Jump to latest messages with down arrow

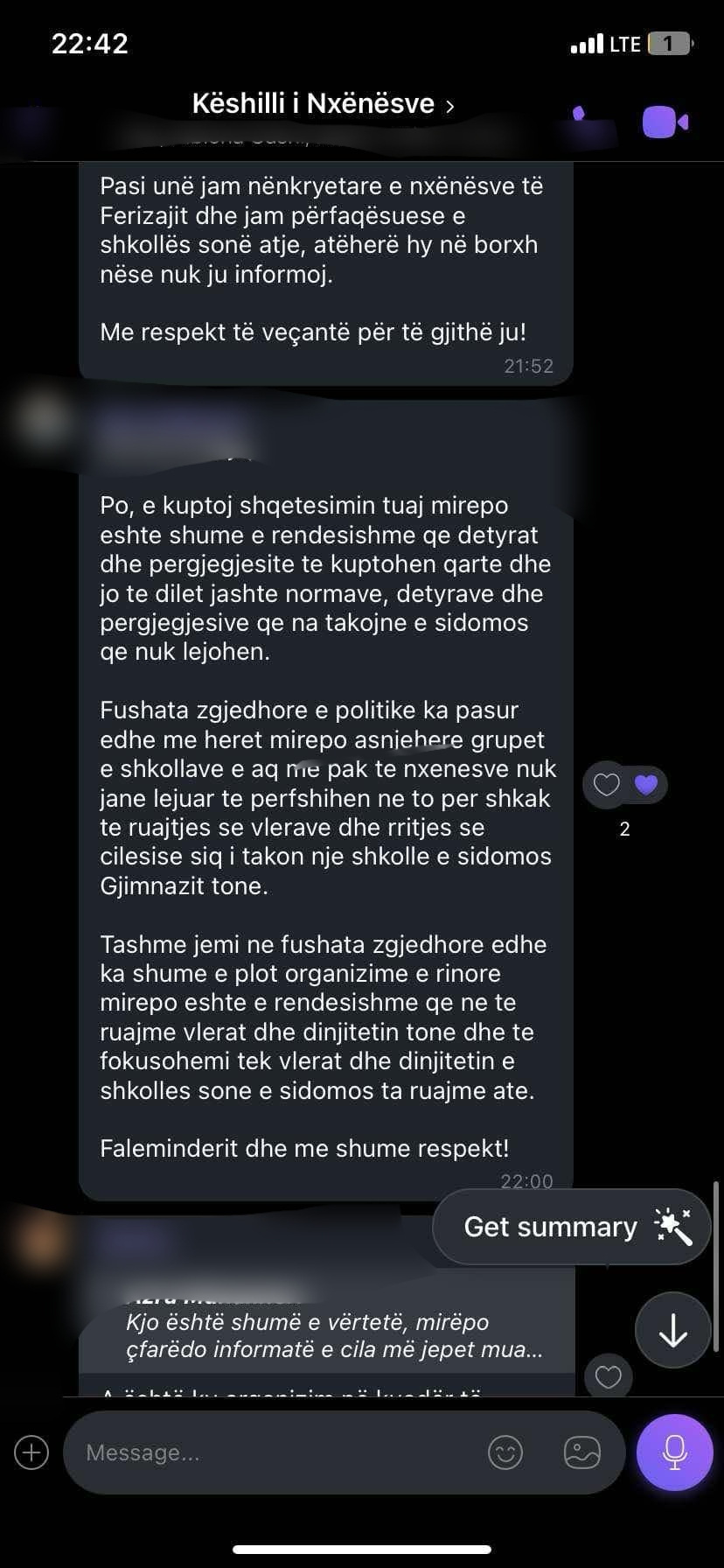(x=672, y=1330)
